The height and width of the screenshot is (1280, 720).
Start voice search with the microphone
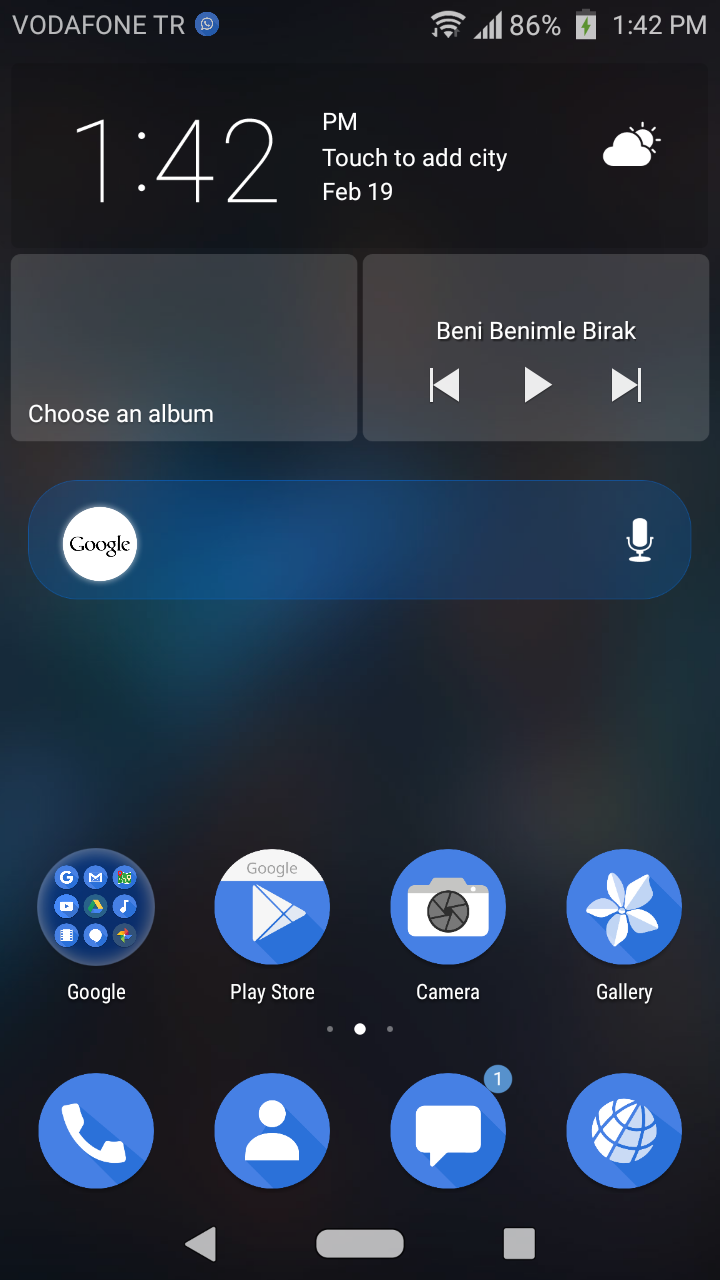pos(639,541)
